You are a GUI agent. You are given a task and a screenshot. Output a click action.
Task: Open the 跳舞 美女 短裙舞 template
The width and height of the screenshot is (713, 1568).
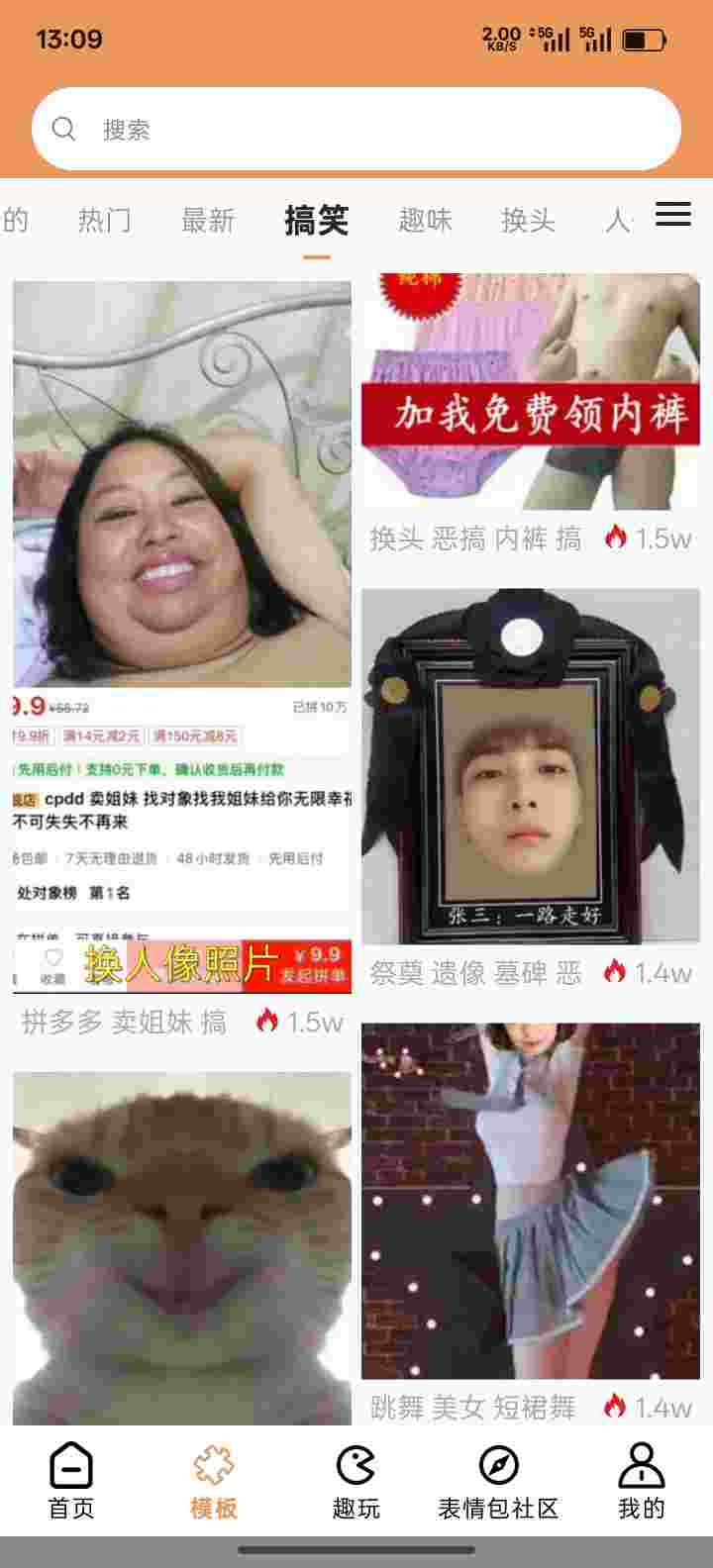click(x=531, y=1200)
